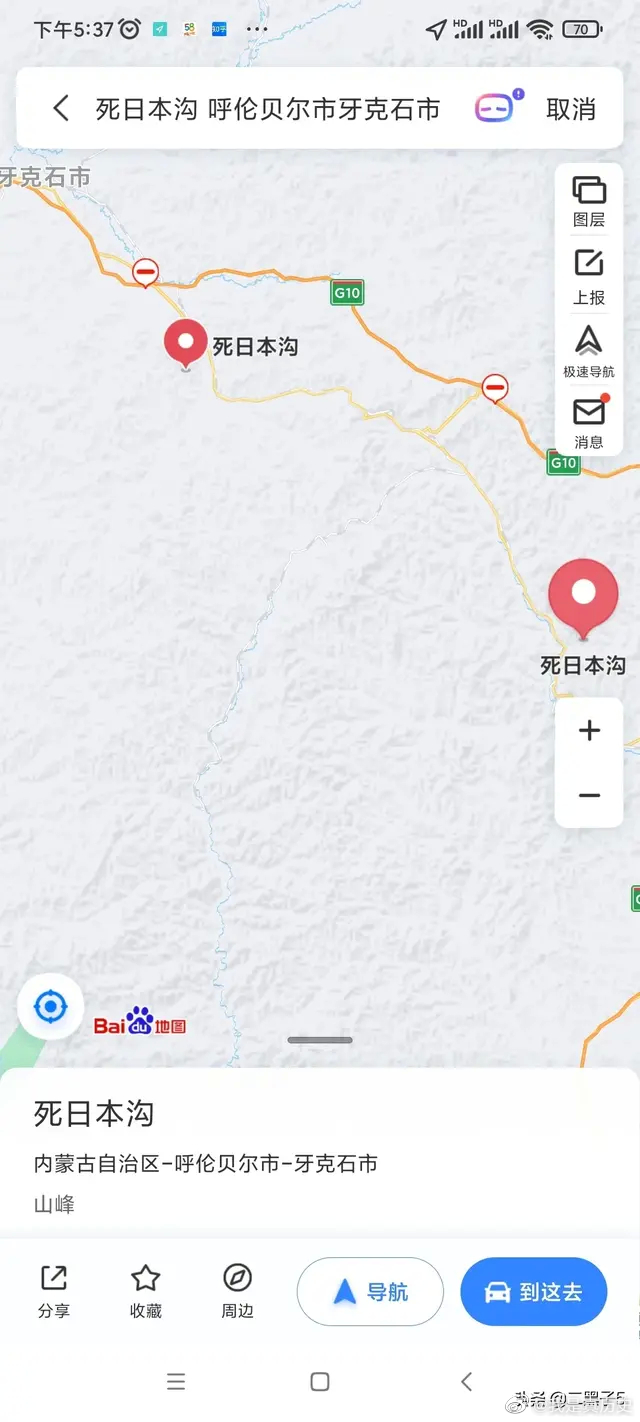Plan a route with 到这去
Screen dimensions: 640x1422
(x=533, y=1292)
